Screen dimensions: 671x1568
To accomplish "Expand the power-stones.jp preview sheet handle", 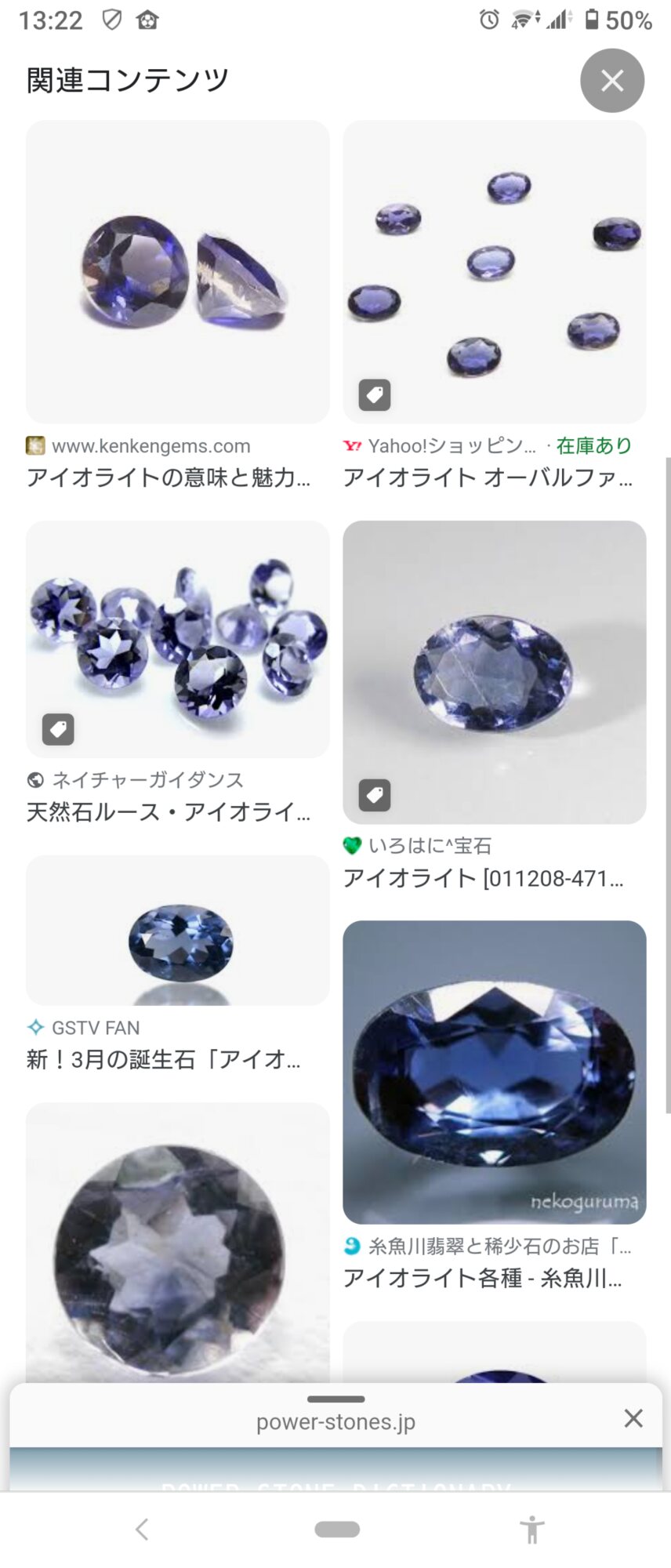I will [x=335, y=1399].
